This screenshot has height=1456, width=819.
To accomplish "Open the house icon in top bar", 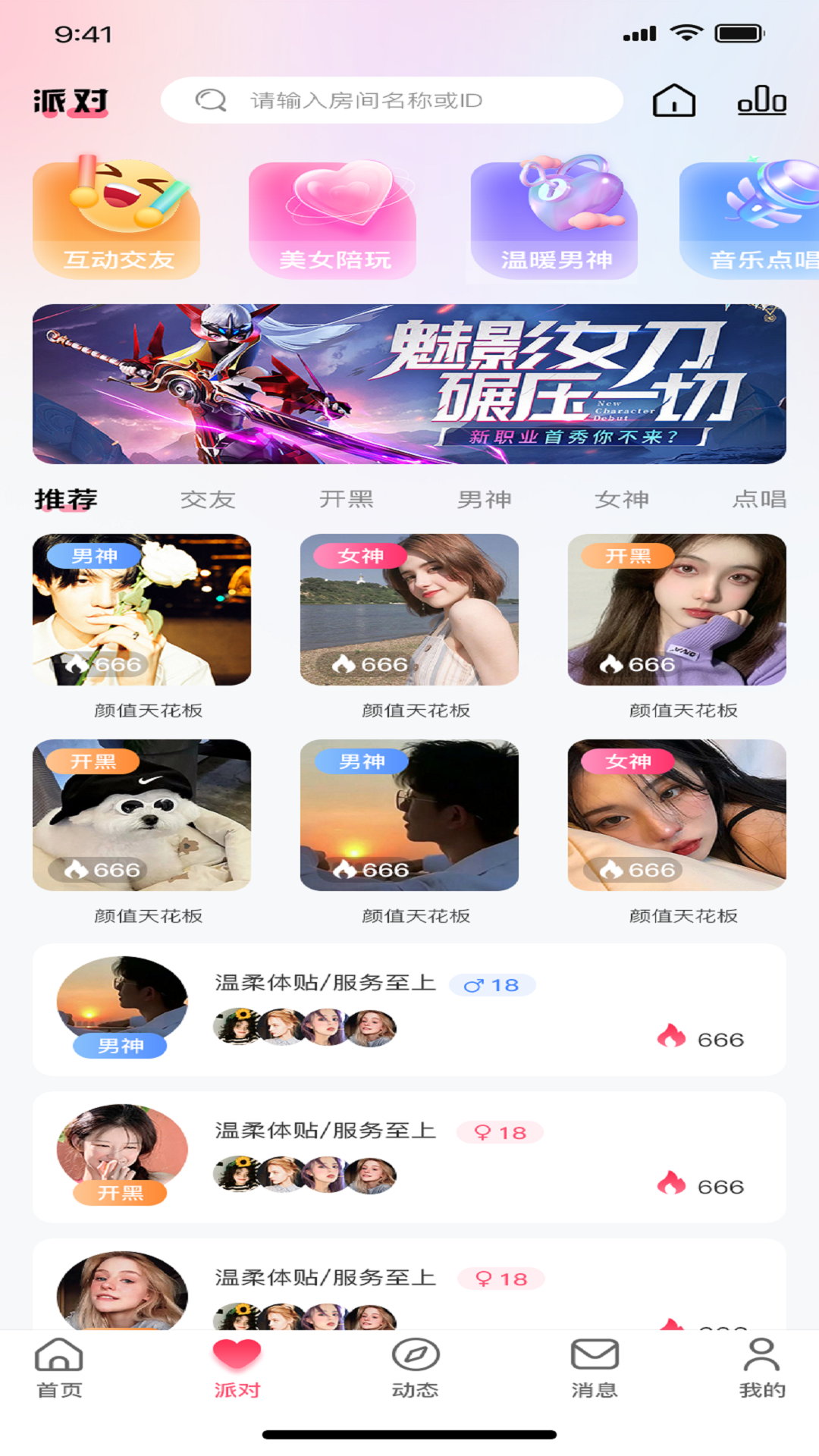I will (673, 100).
